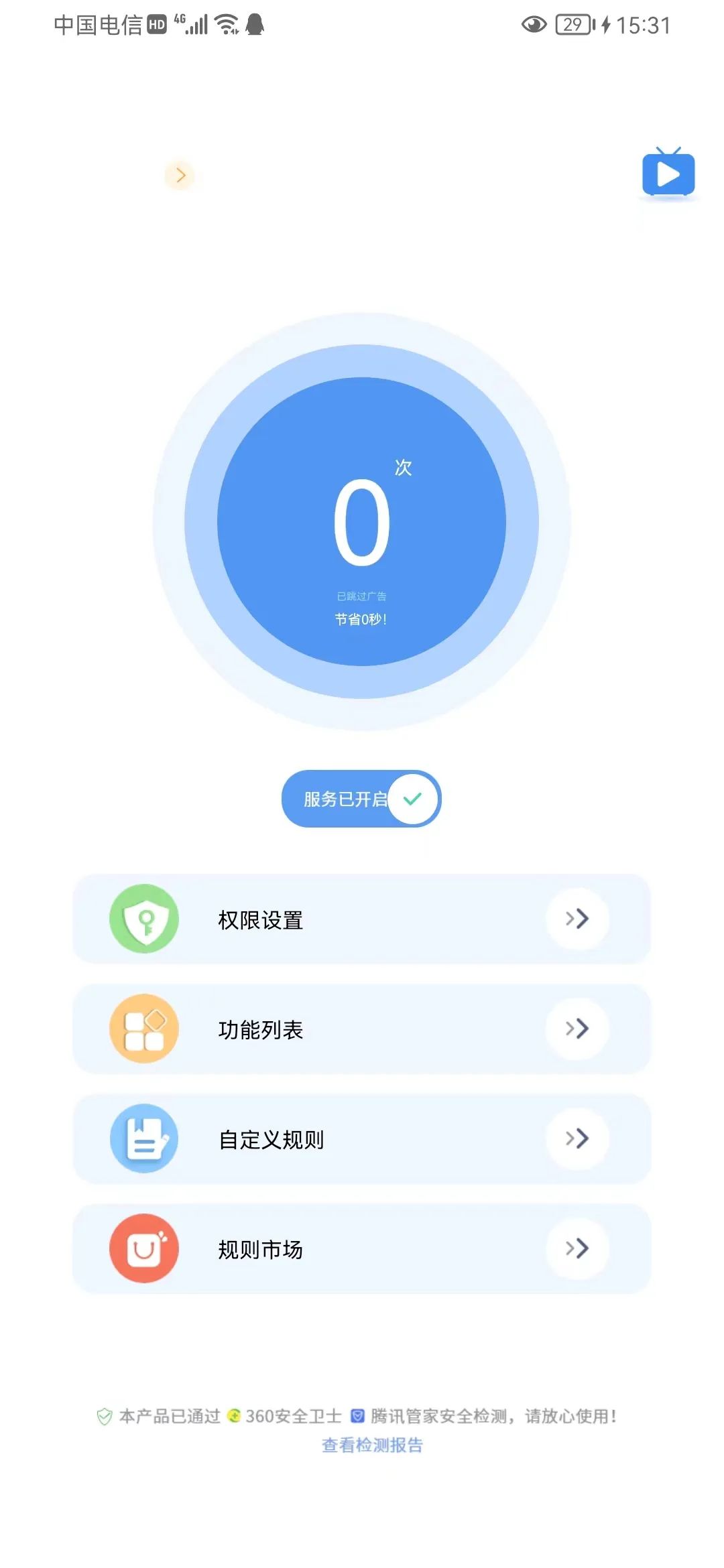Tap the red shopping bag icon for 规则市场
Screen dimensions: 724x1568
[x=143, y=1249]
